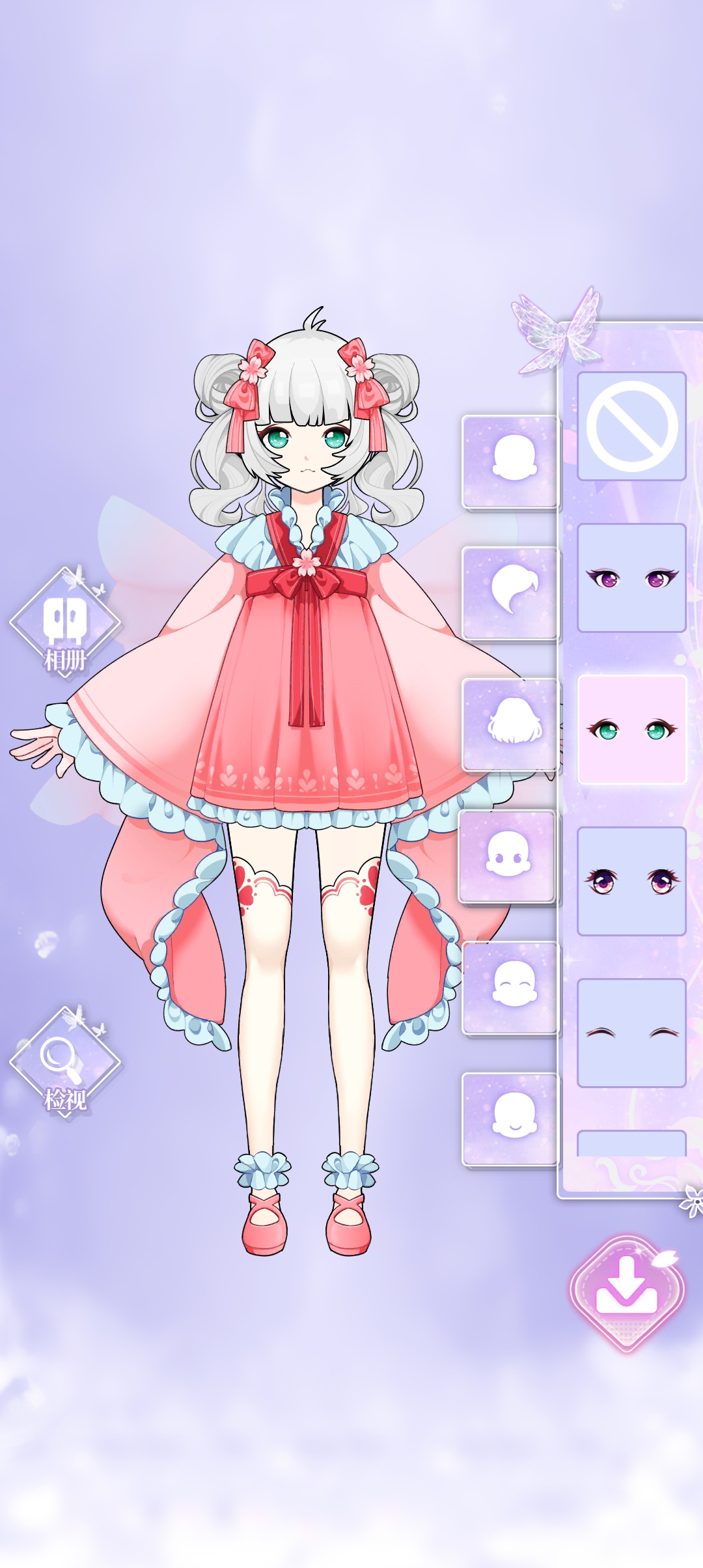The image size is (703, 1568).
Task: Switch to the back hair category
Action: [x=511, y=724]
